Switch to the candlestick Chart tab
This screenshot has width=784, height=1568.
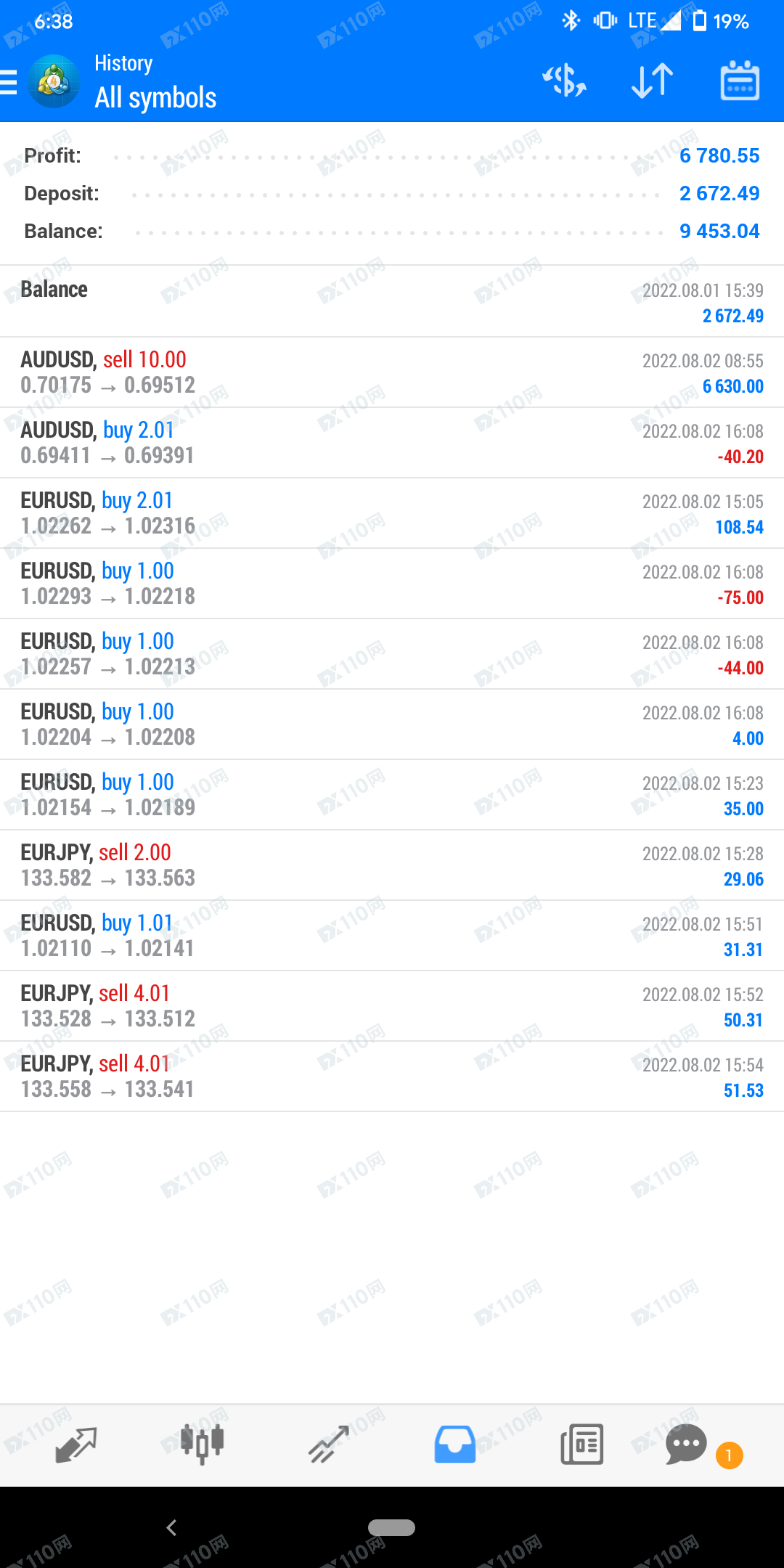[x=202, y=1445]
